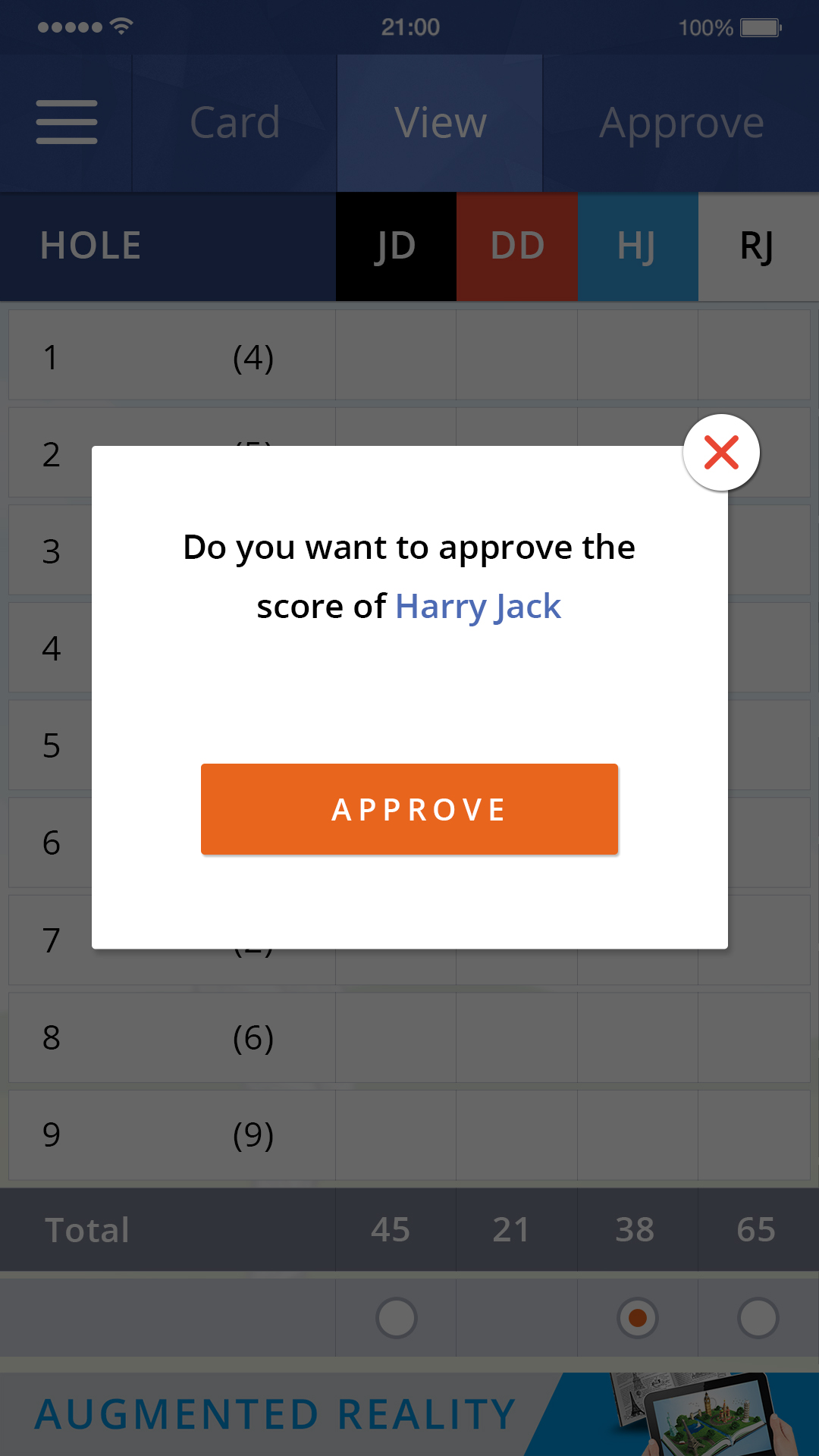Switch to the View tab

(x=440, y=123)
